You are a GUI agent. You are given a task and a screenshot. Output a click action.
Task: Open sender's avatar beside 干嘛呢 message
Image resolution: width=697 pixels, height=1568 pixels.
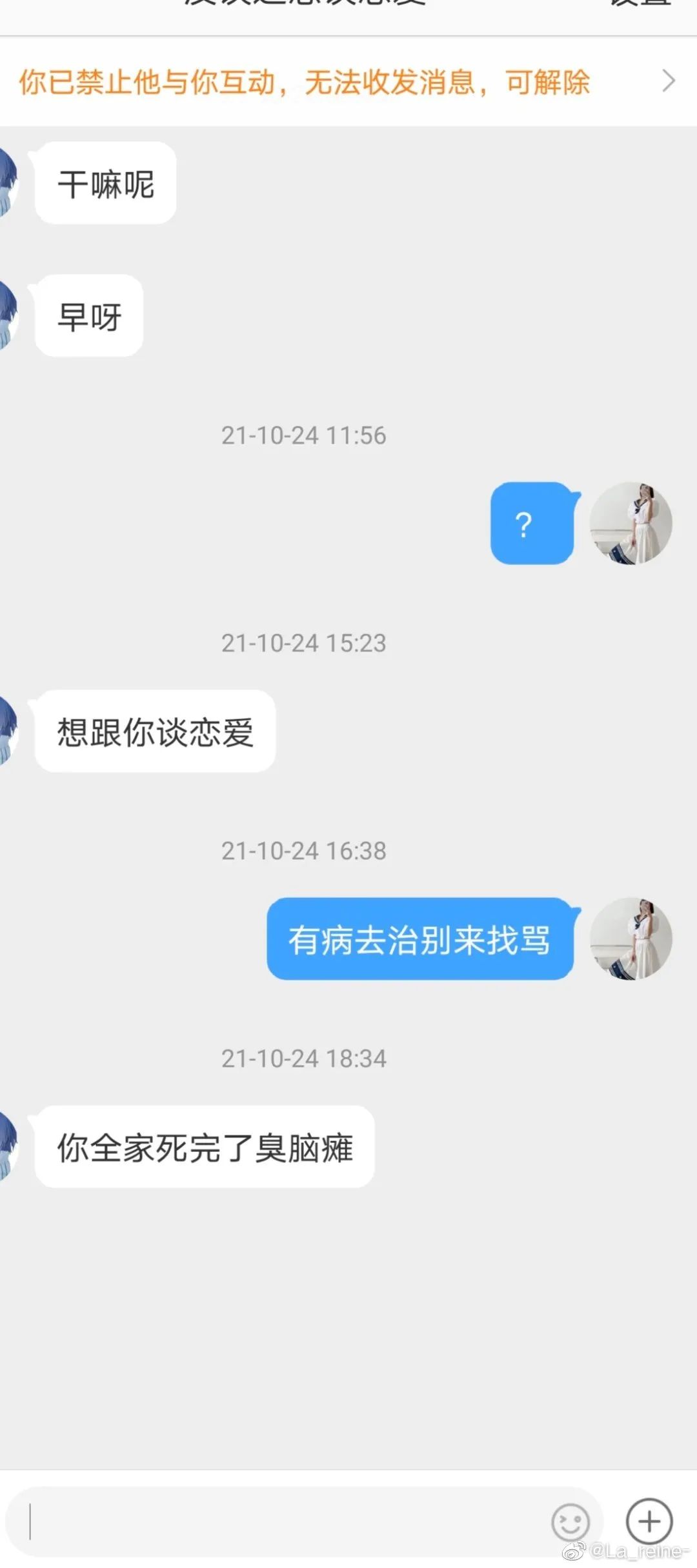coord(8,183)
